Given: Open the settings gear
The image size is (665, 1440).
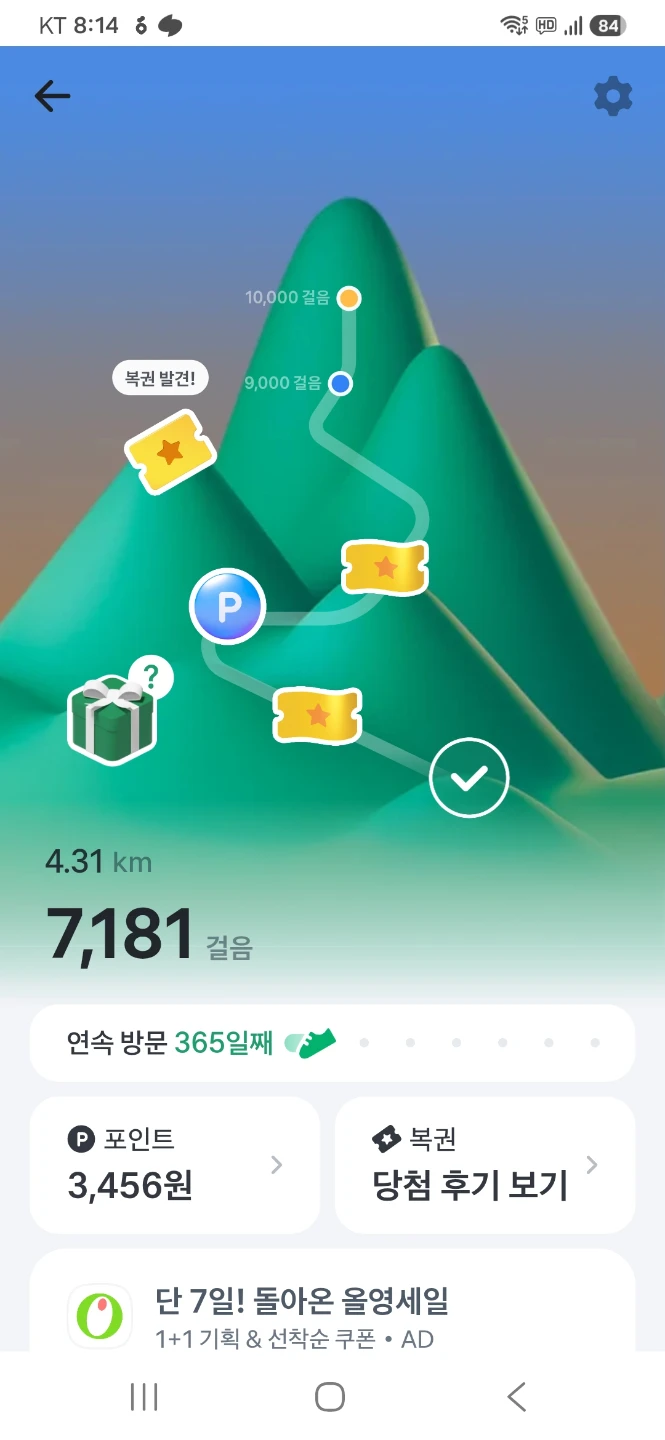Looking at the screenshot, I should pos(613,96).
